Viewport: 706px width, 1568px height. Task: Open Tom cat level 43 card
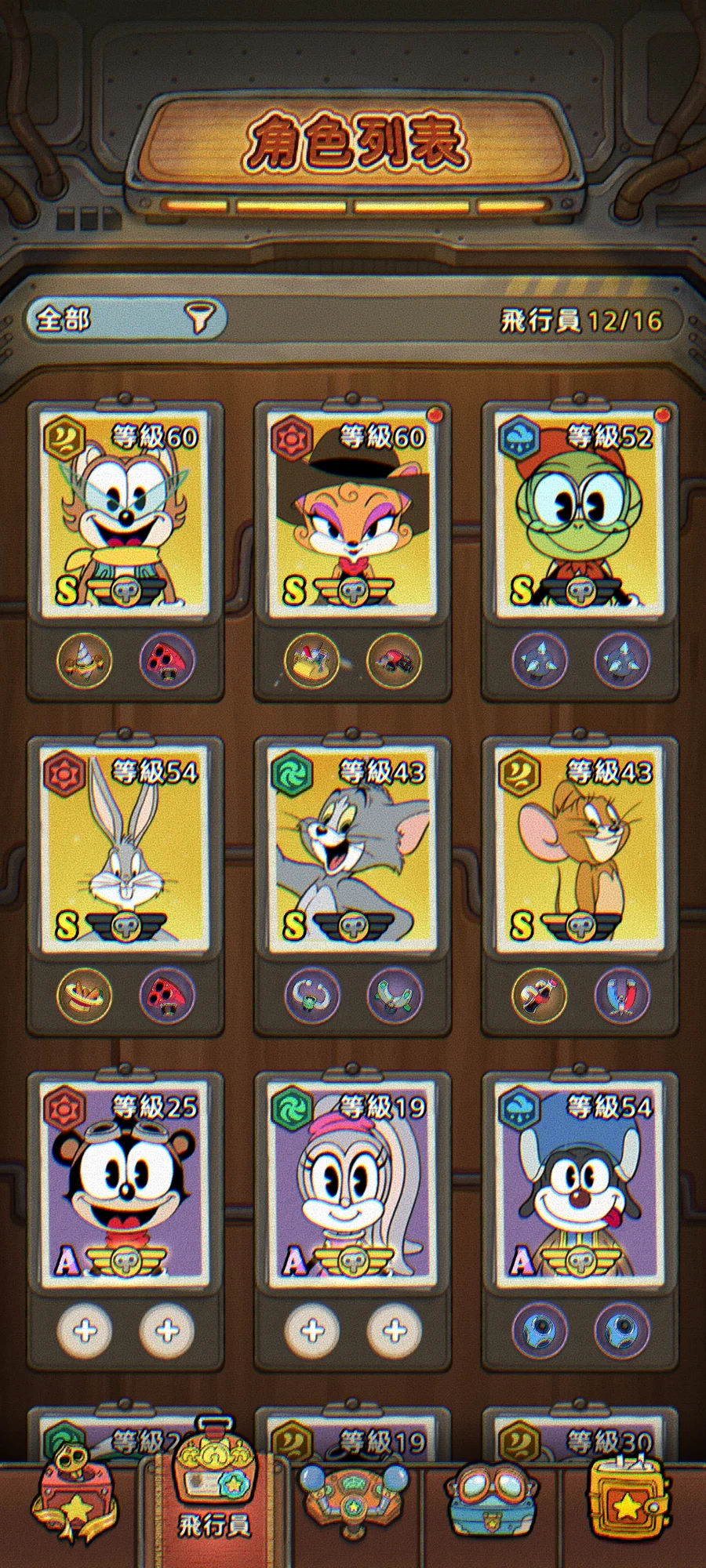(x=352, y=848)
